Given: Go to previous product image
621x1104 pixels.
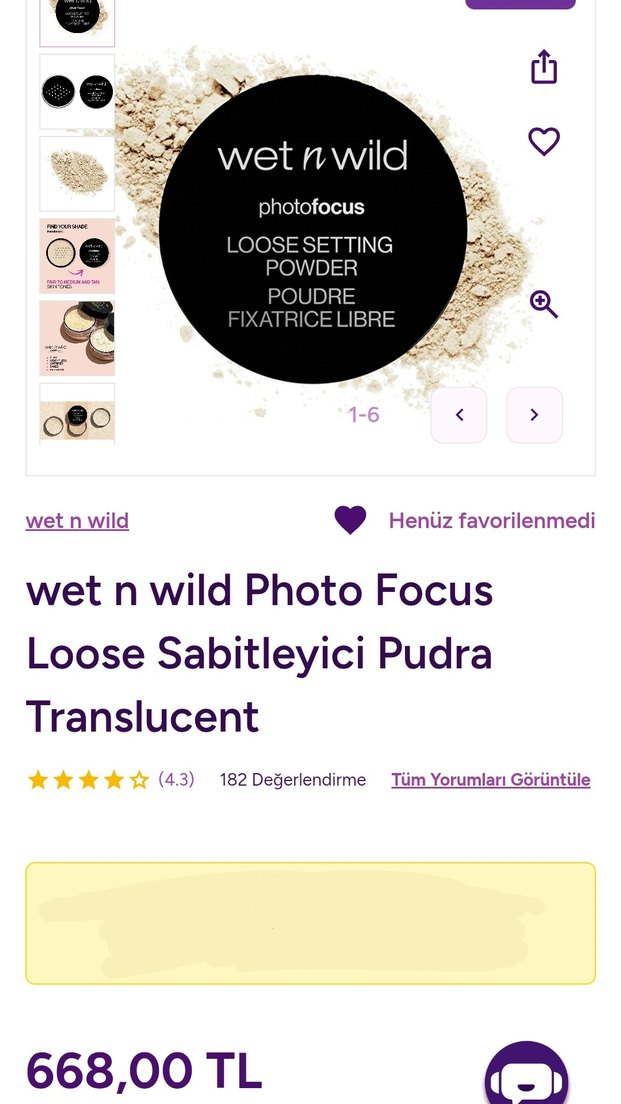Looking at the screenshot, I should 459,415.
